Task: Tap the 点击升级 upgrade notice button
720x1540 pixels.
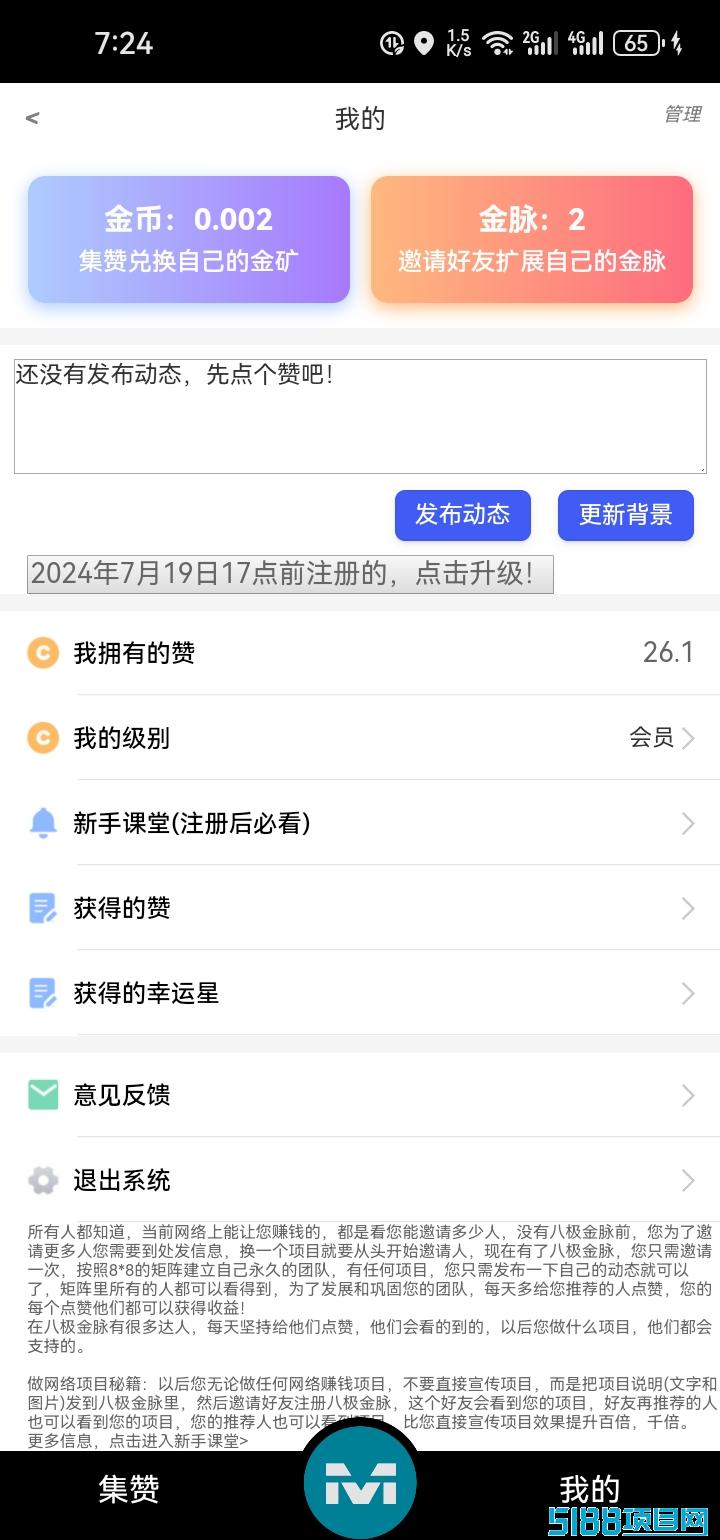Action: [x=290, y=574]
